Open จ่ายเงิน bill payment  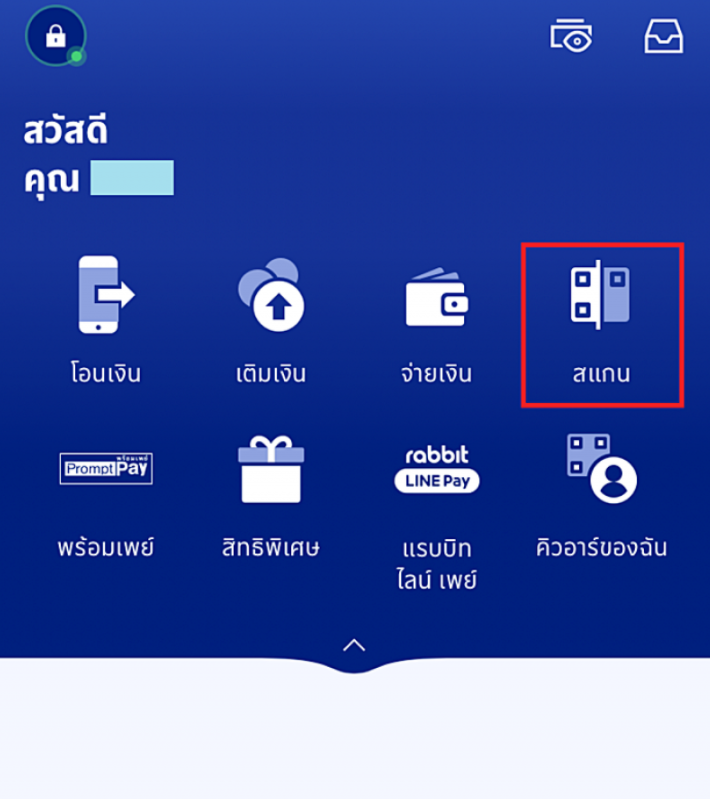435,320
